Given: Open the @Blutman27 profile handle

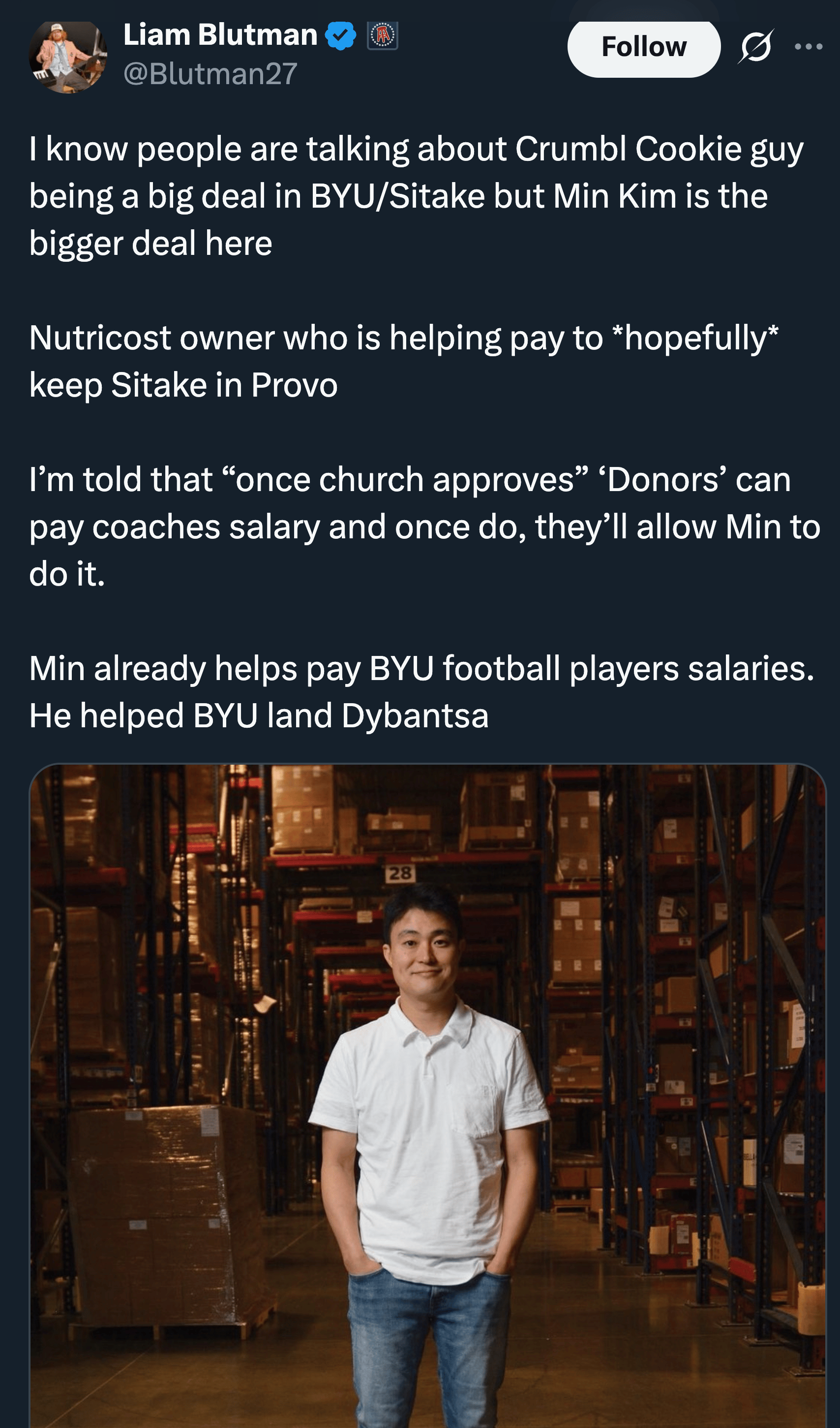Looking at the screenshot, I should tap(210, 74).
